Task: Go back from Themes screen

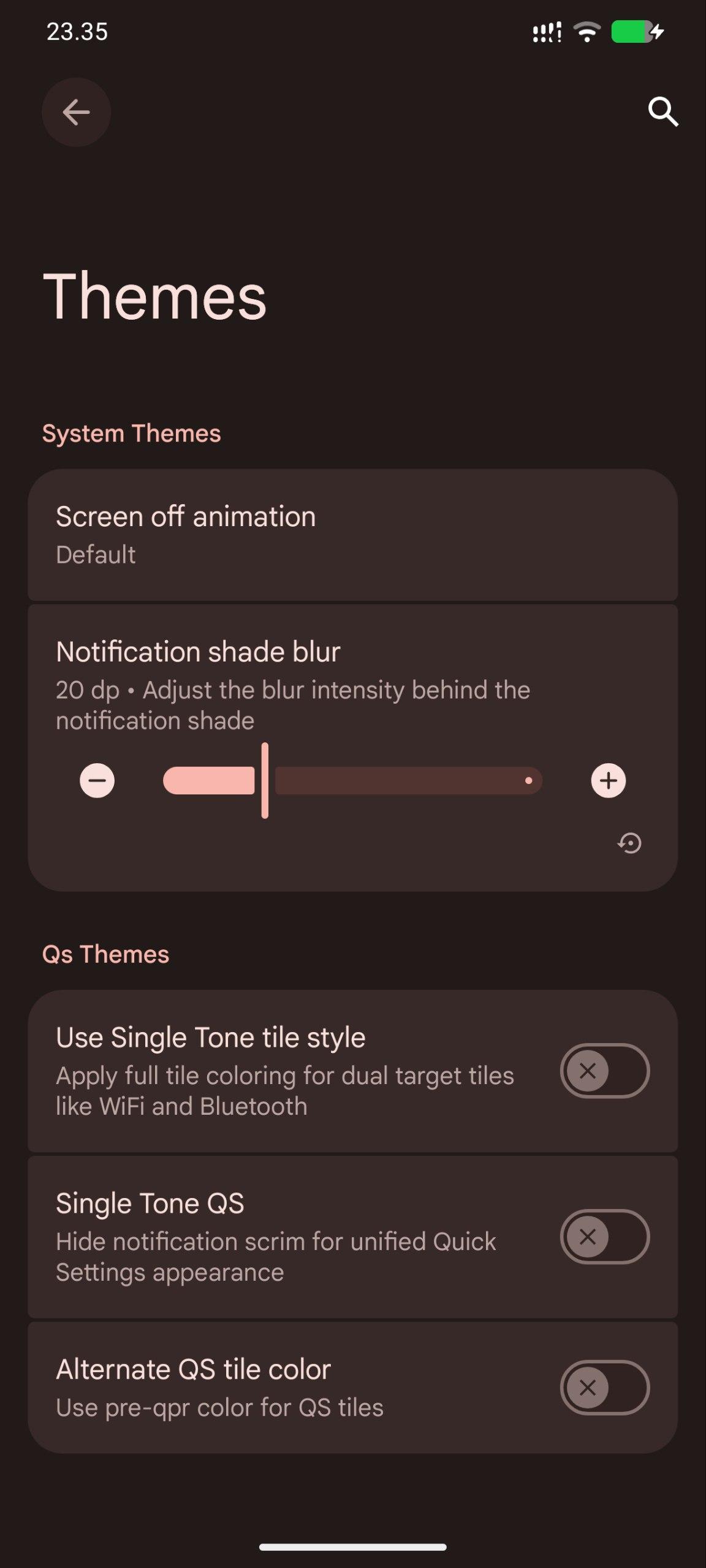Action: (76, 112)
